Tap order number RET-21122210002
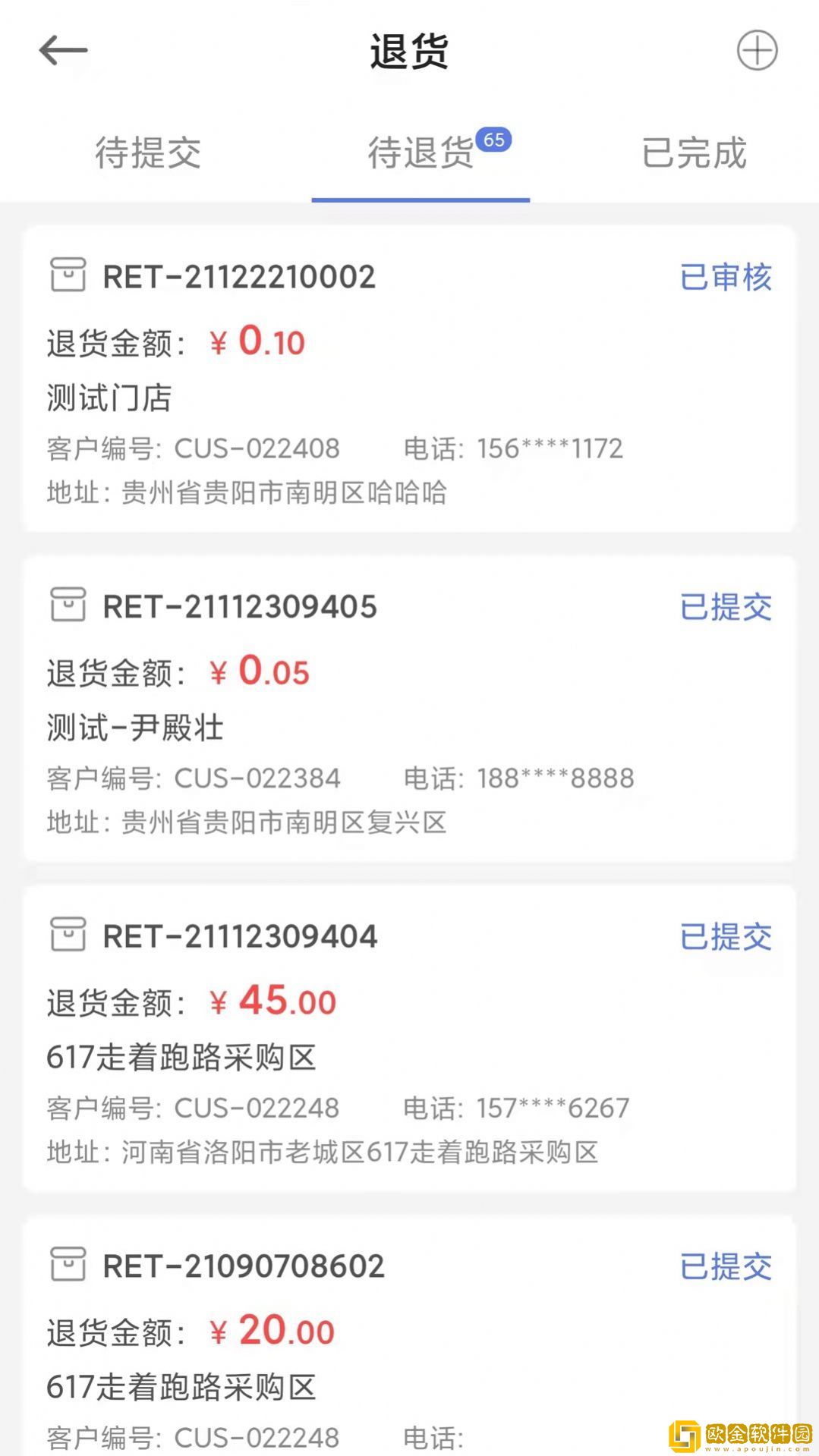The height and width of the screenshot is (1456, 819). (x=239, y=277)
